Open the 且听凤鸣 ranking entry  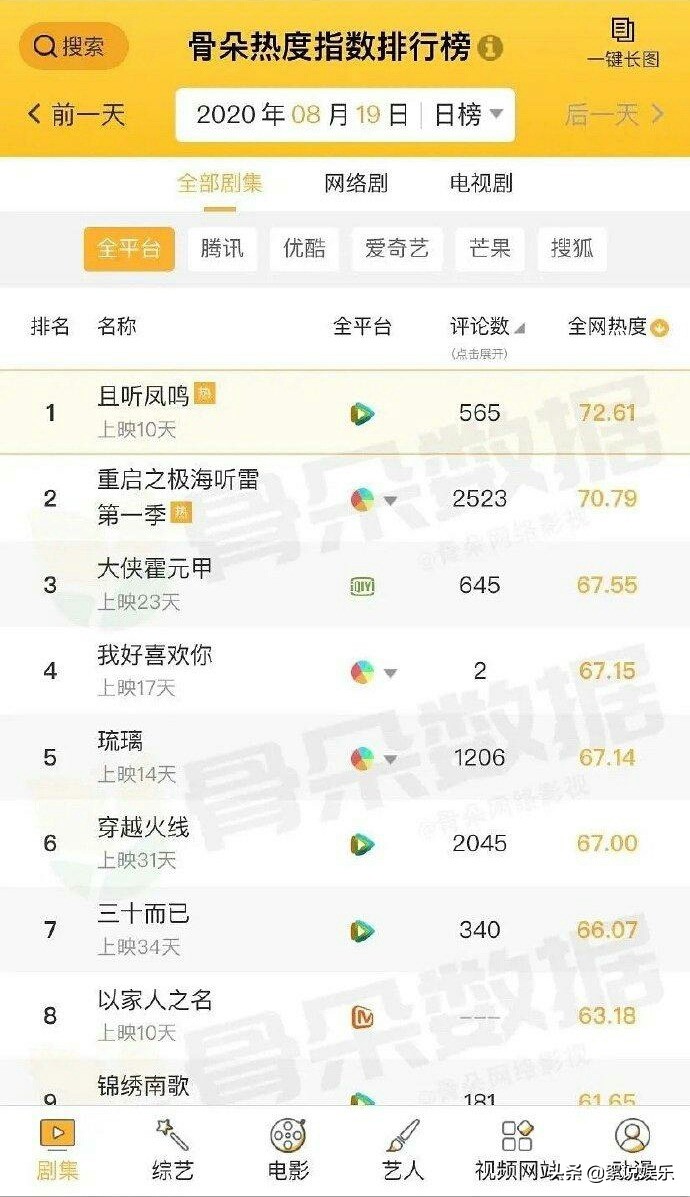coord(143,397)
